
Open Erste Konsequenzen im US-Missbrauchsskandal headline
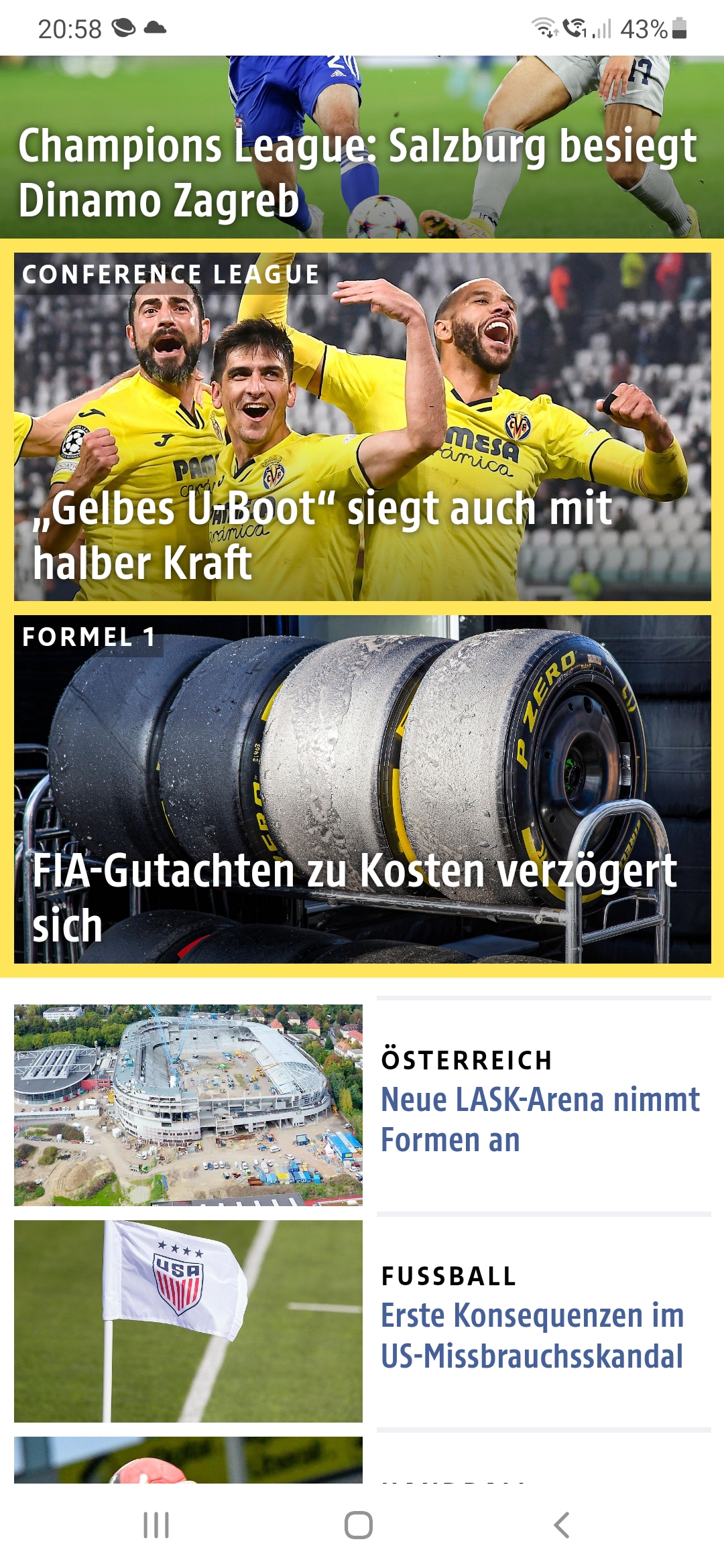(x=533, y=1335)
